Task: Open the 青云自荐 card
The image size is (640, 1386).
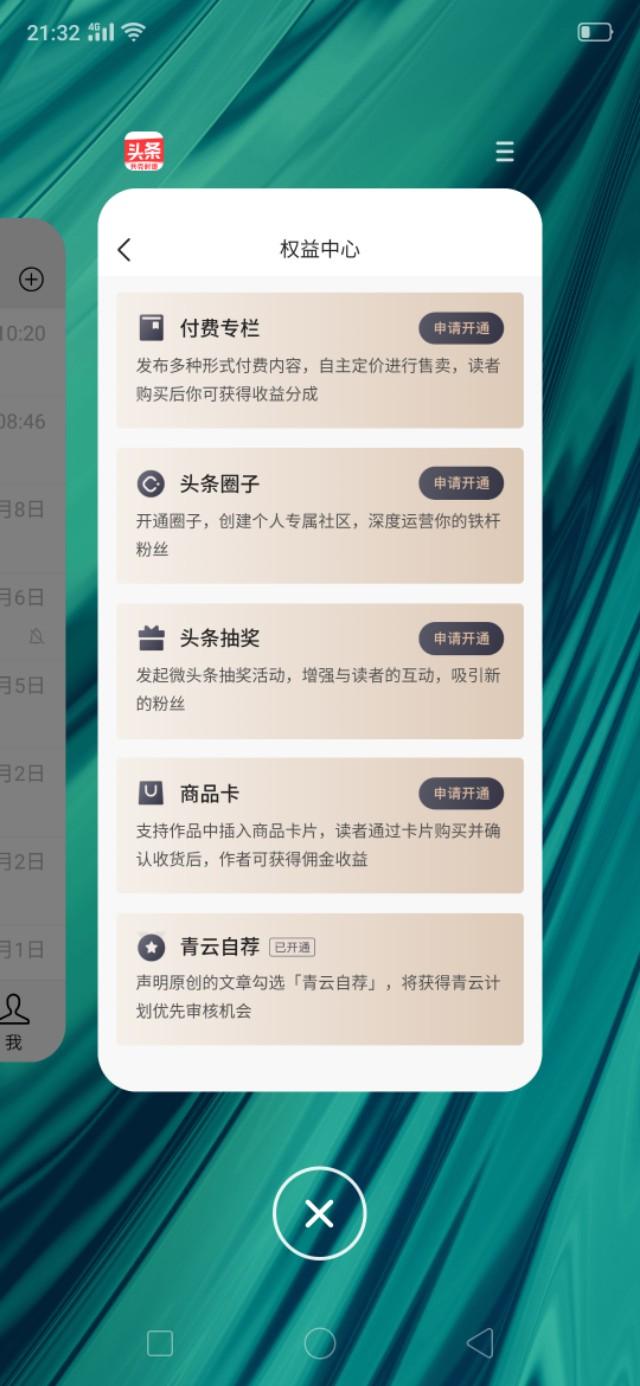Action: [319, 978]
